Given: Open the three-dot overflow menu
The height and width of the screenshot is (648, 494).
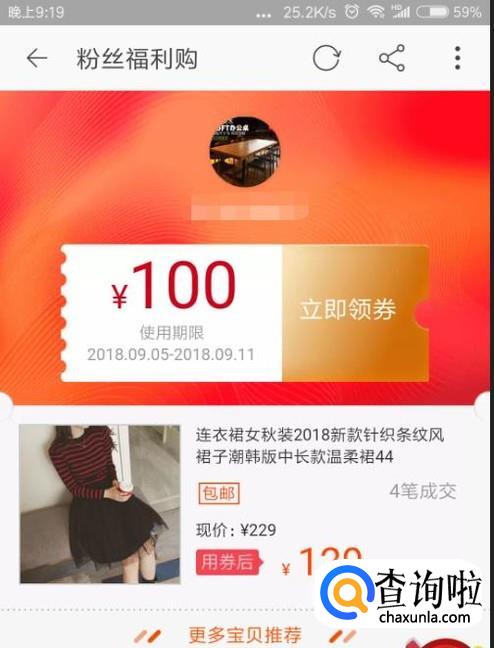Looking at the screenshot, I should (x=457, y=58).
